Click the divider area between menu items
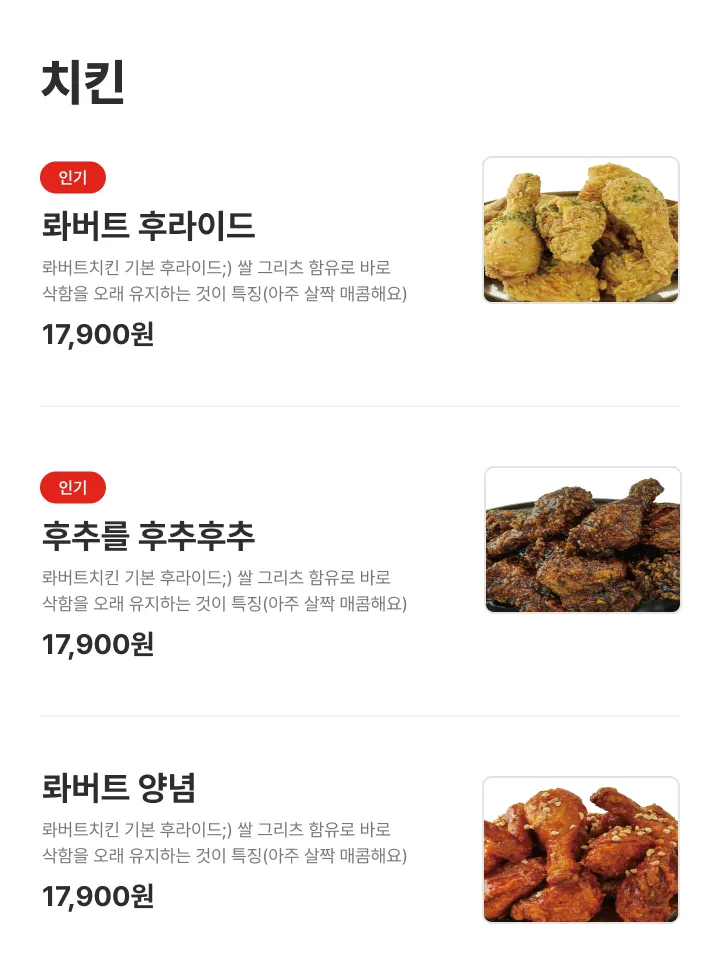Viewport: 720px width, 980px height. pyautogui.click(x=360, y=405)
